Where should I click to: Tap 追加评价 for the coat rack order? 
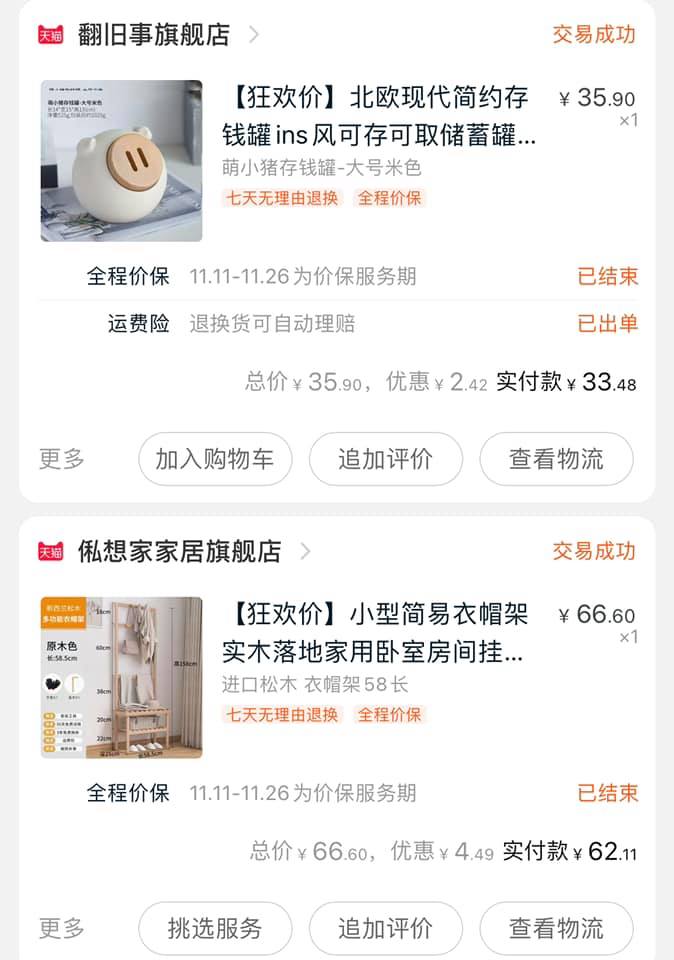385,928
